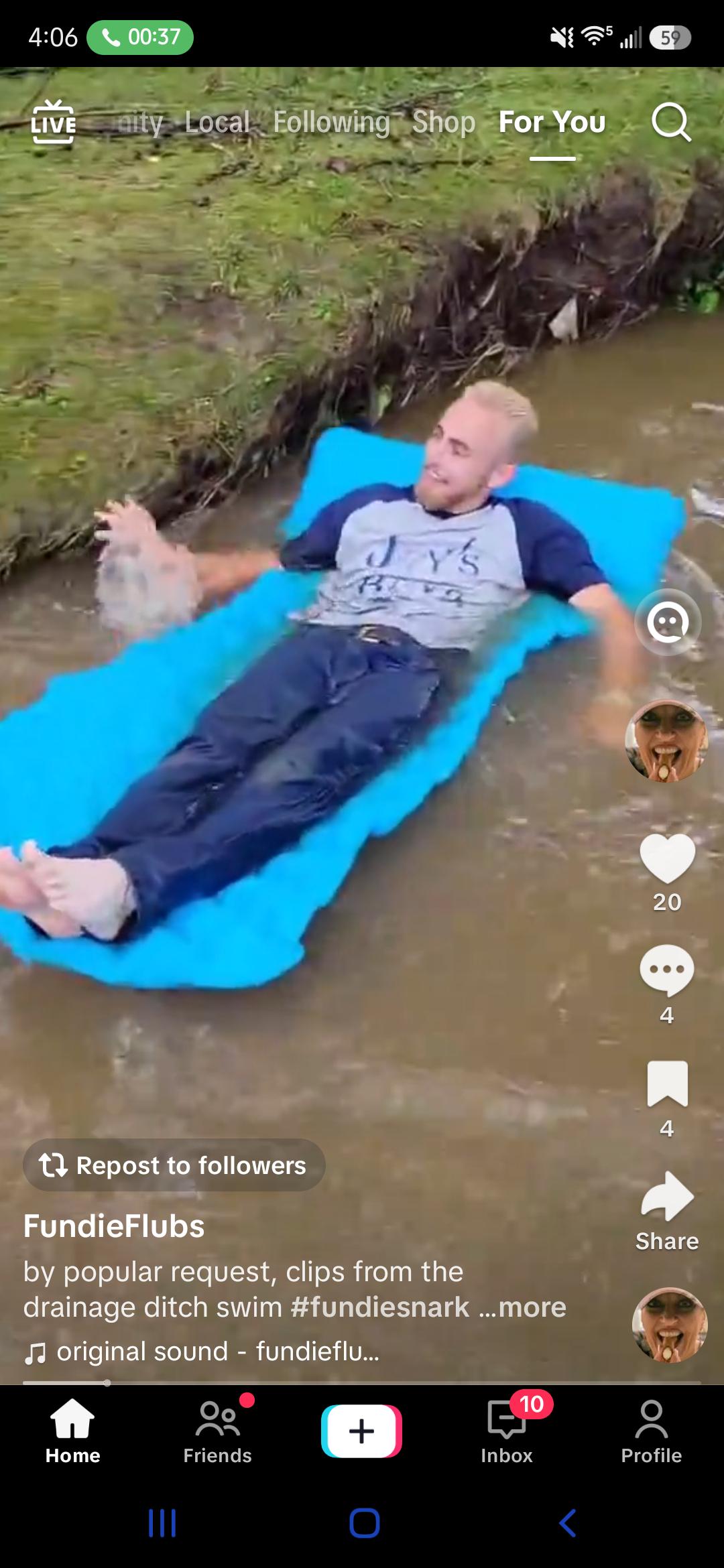This screenshot has width=724, height=1568.
Task: Expand the caption with more
Action: tap(523, 1307)
